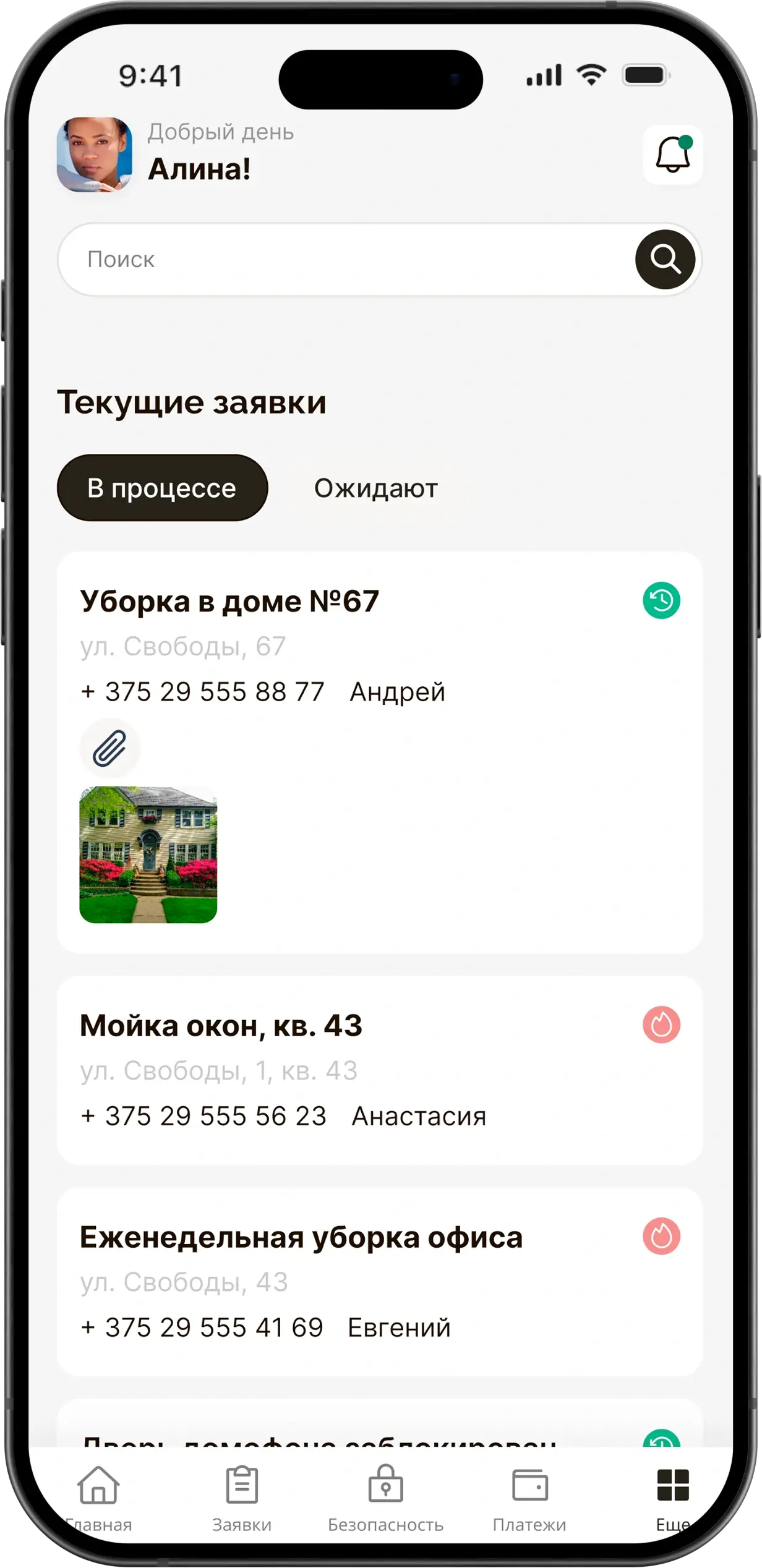Tap the green clock status icon on Уборка в доме №67

(661, 600)
